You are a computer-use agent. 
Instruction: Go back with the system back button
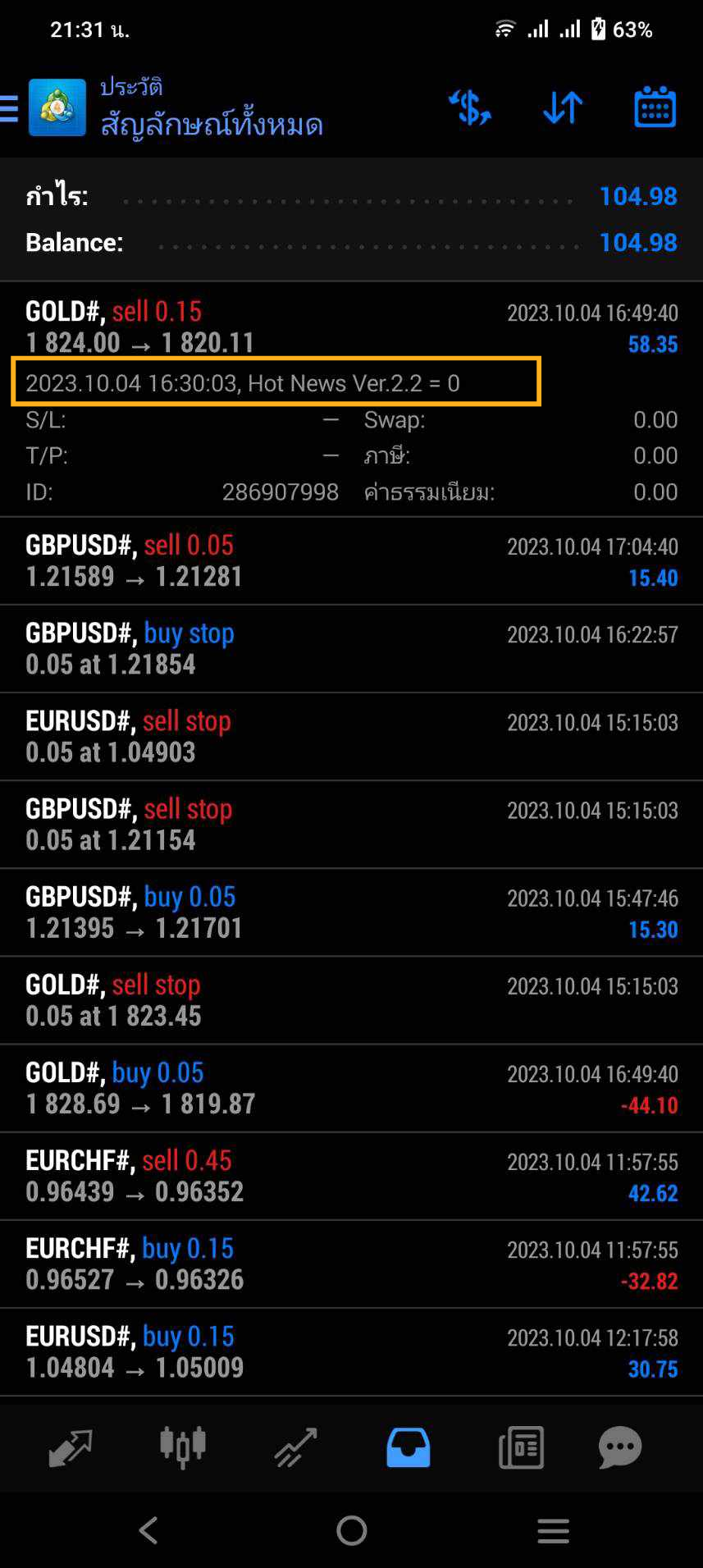(x=148, y=1530)
